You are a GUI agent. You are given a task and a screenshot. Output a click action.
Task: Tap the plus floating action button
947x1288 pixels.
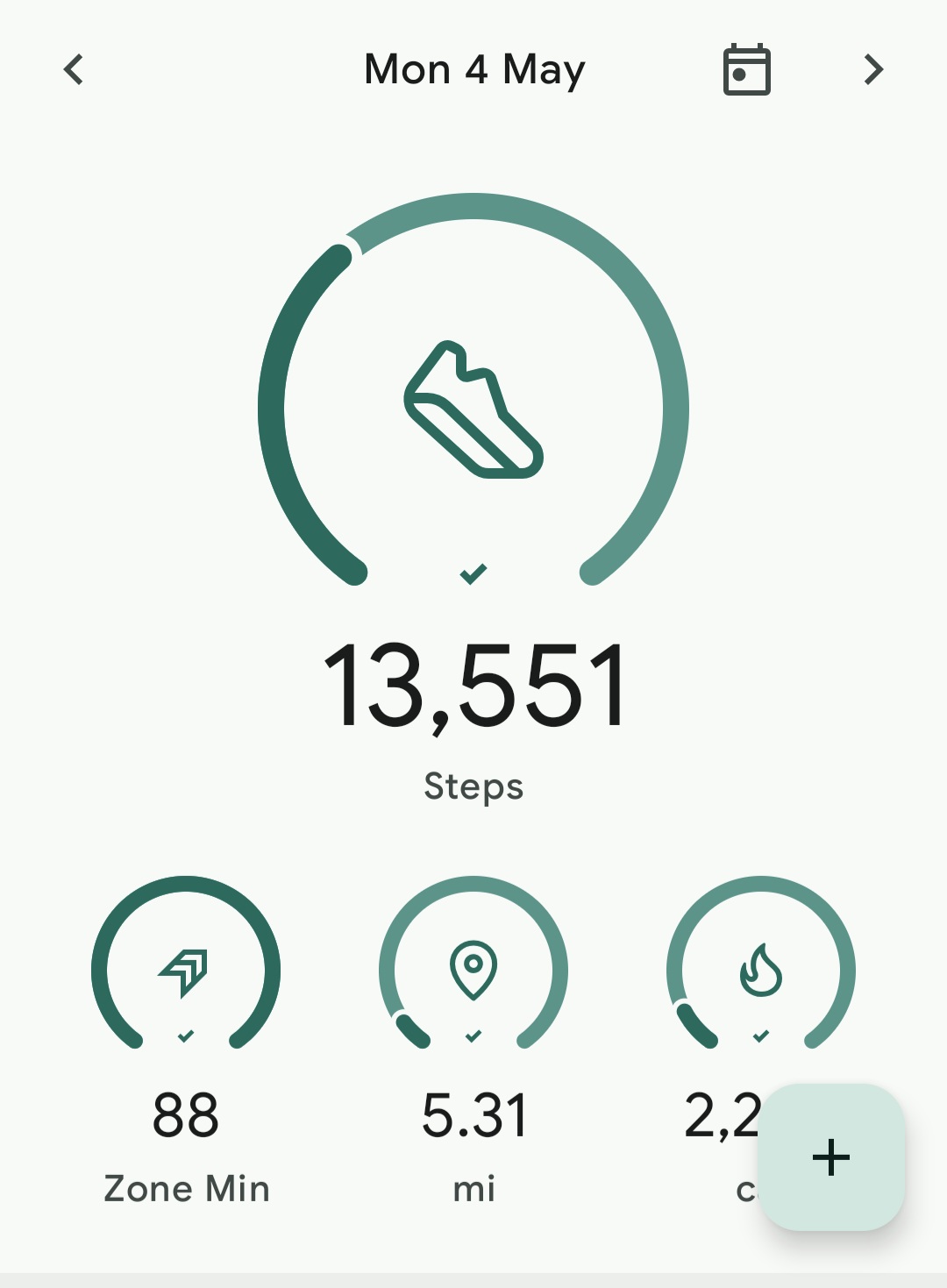(831, 1157)
